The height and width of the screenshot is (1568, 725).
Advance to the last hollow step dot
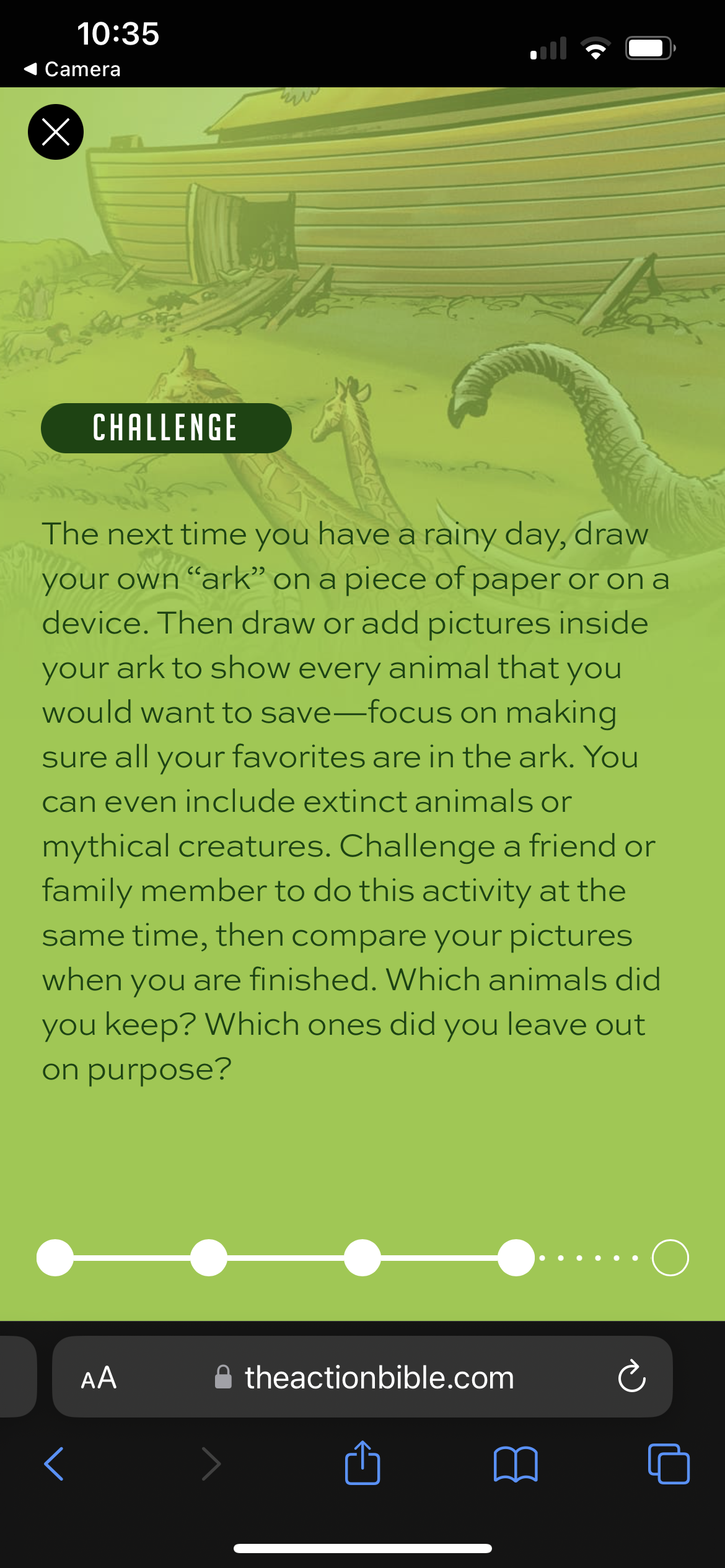click(670, 1258)
